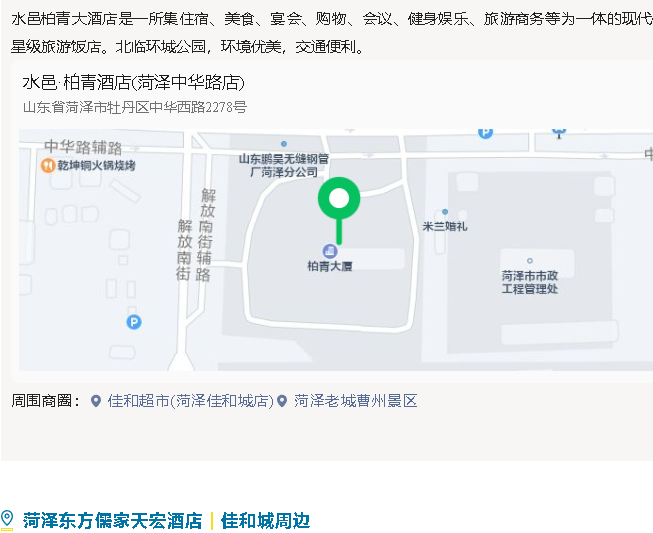
Task: Open the map of 水邑·柏青酒店
Action: tap(335, 250)
